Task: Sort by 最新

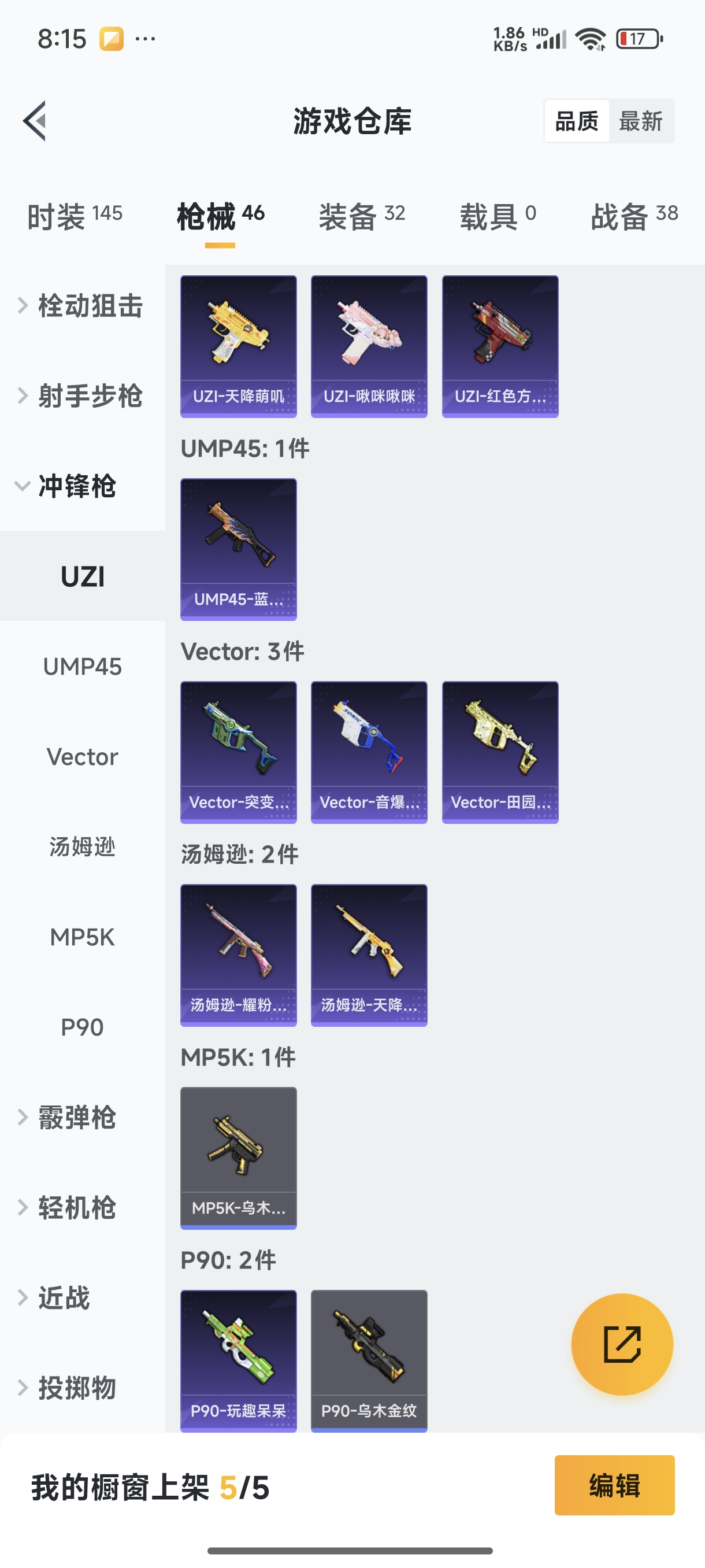Action: 640,121
